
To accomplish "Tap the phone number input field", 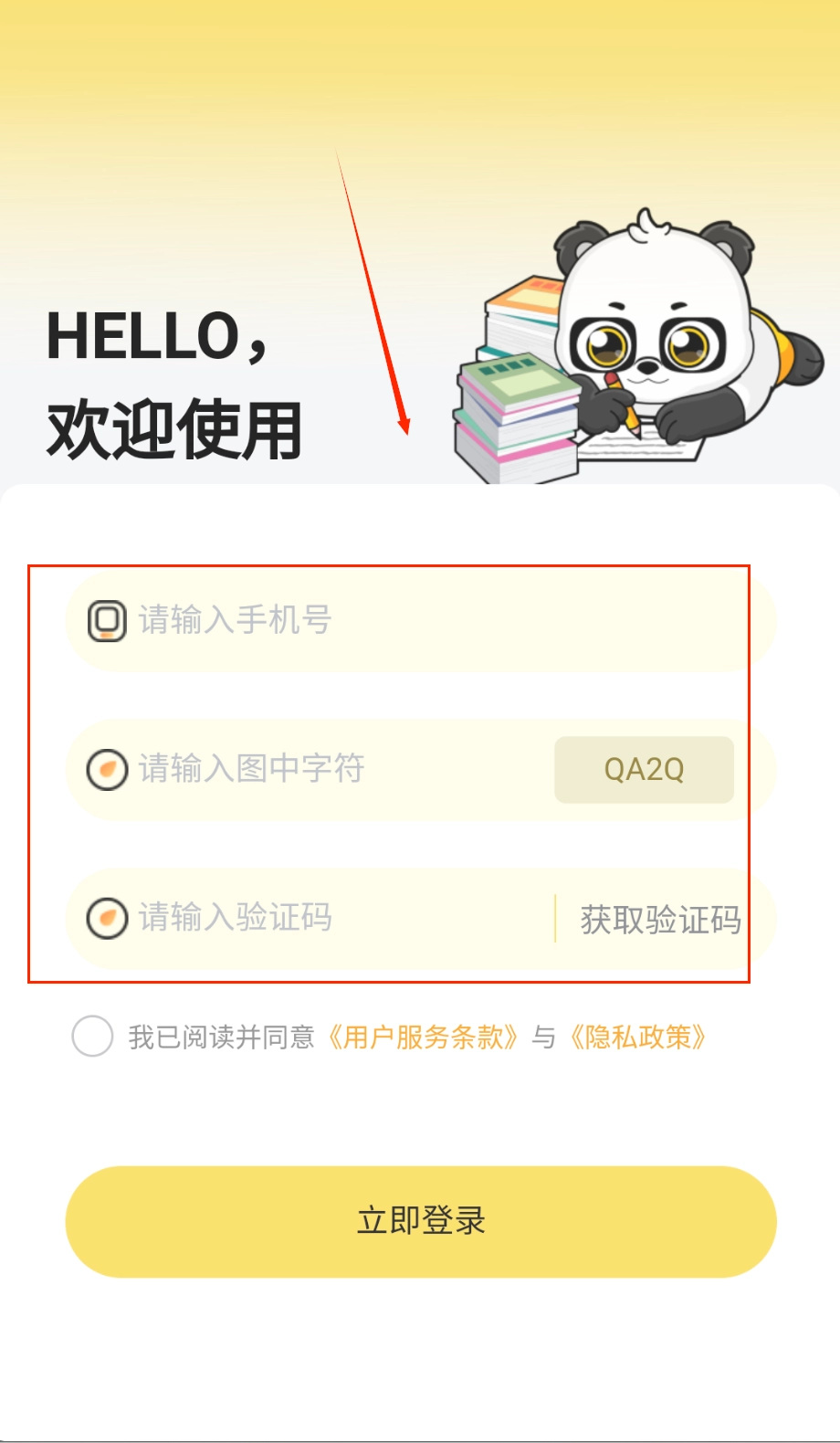I will point(438,620).
